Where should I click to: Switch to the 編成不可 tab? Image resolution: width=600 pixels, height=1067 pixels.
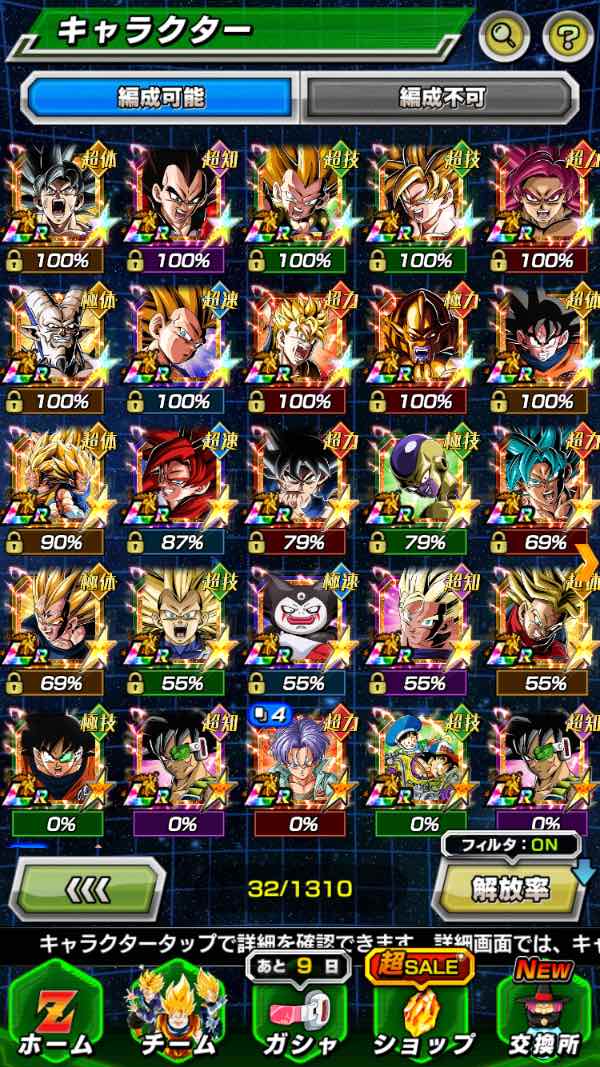pos(441,97)
